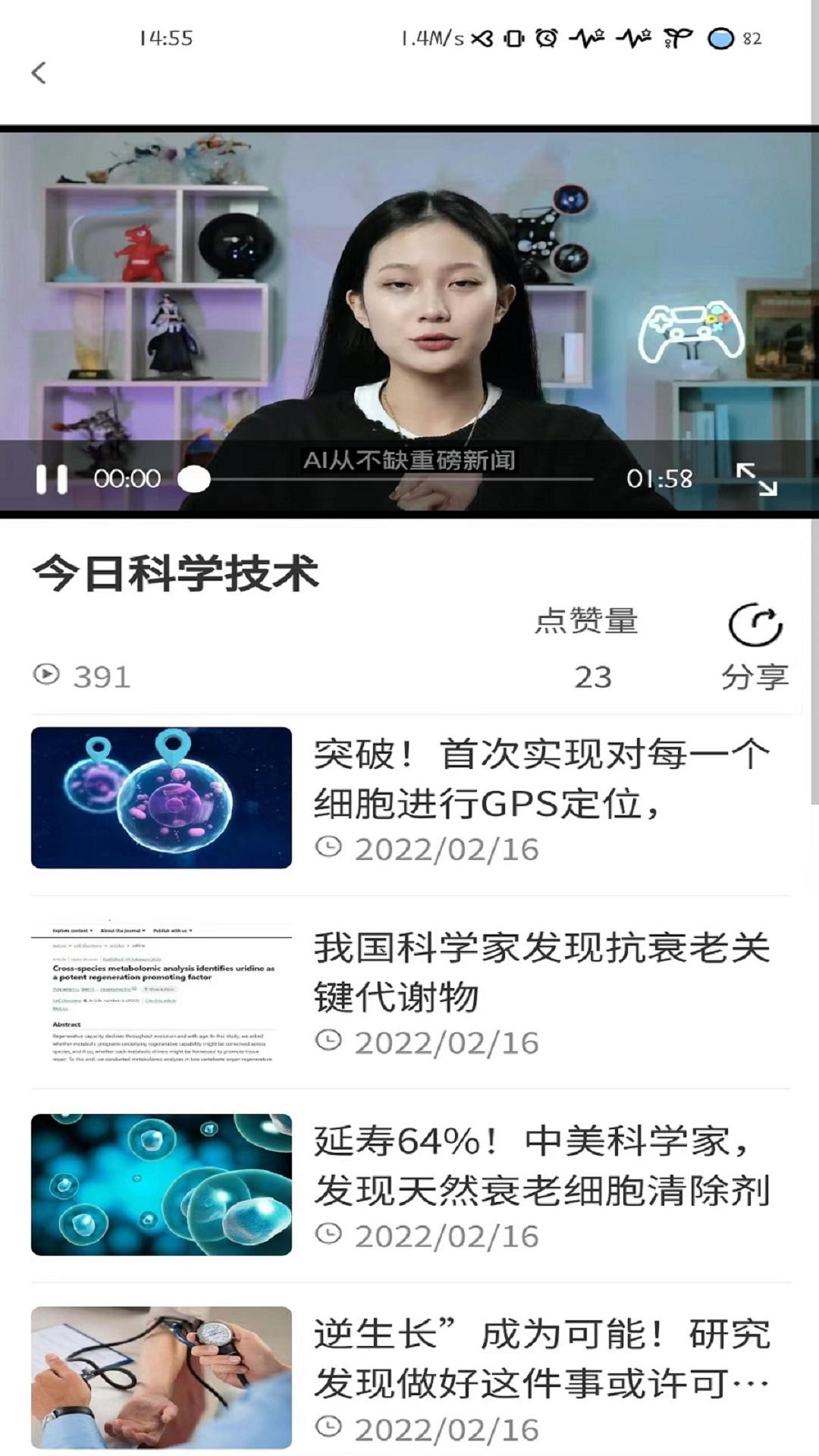Tap the cell GPS article thumbnail
Screen dimensions: 819x1456
tap(161, 800)
